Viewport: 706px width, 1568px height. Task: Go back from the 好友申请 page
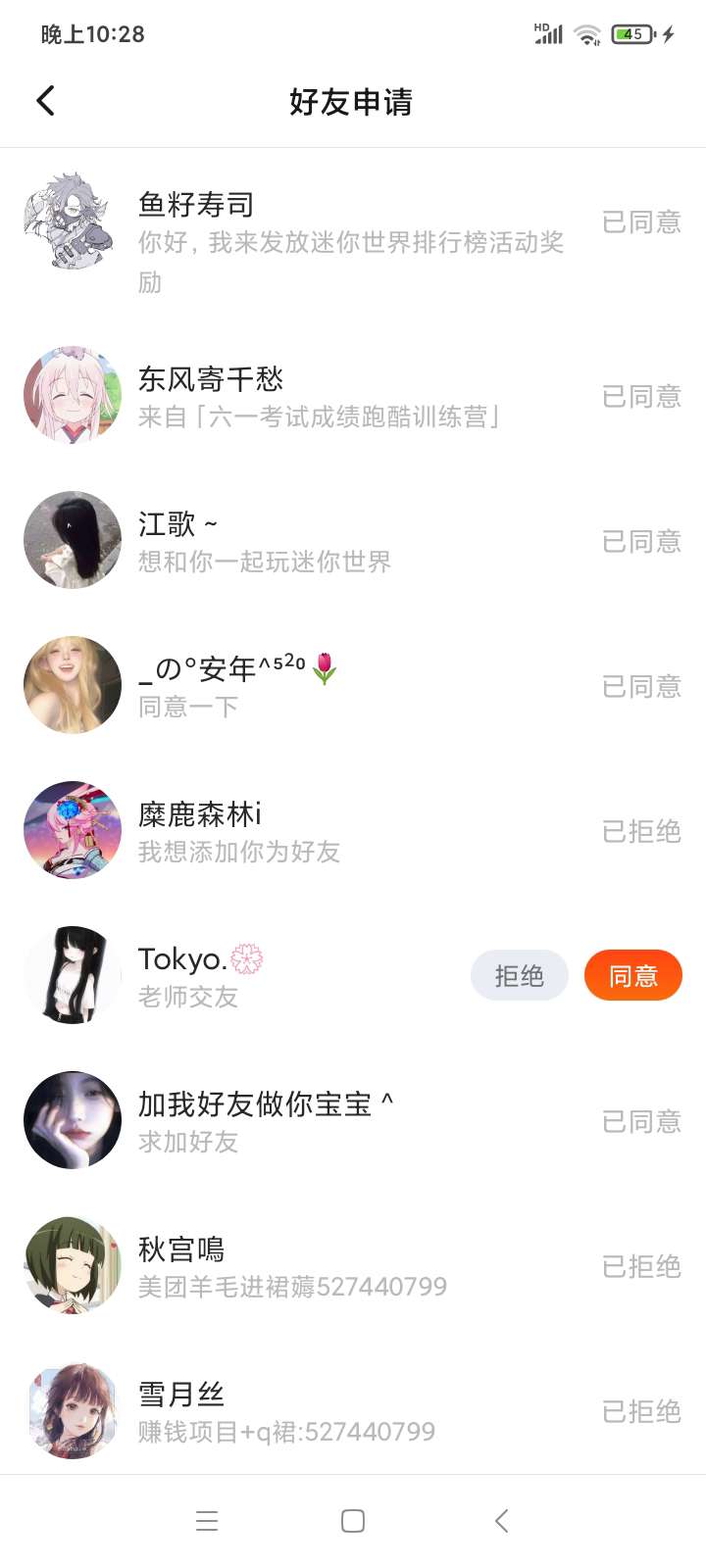45,101
